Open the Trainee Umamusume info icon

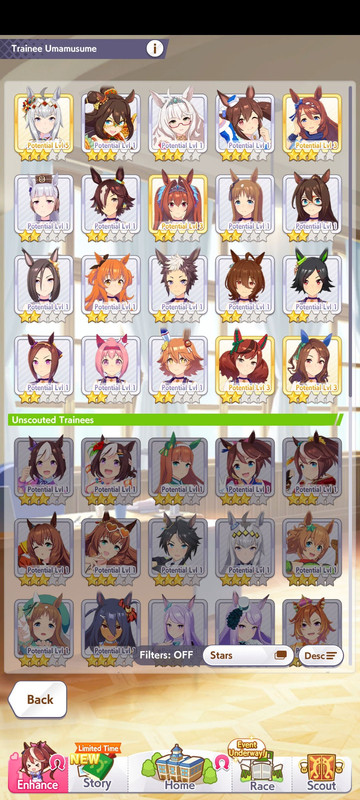click(155, 48)
